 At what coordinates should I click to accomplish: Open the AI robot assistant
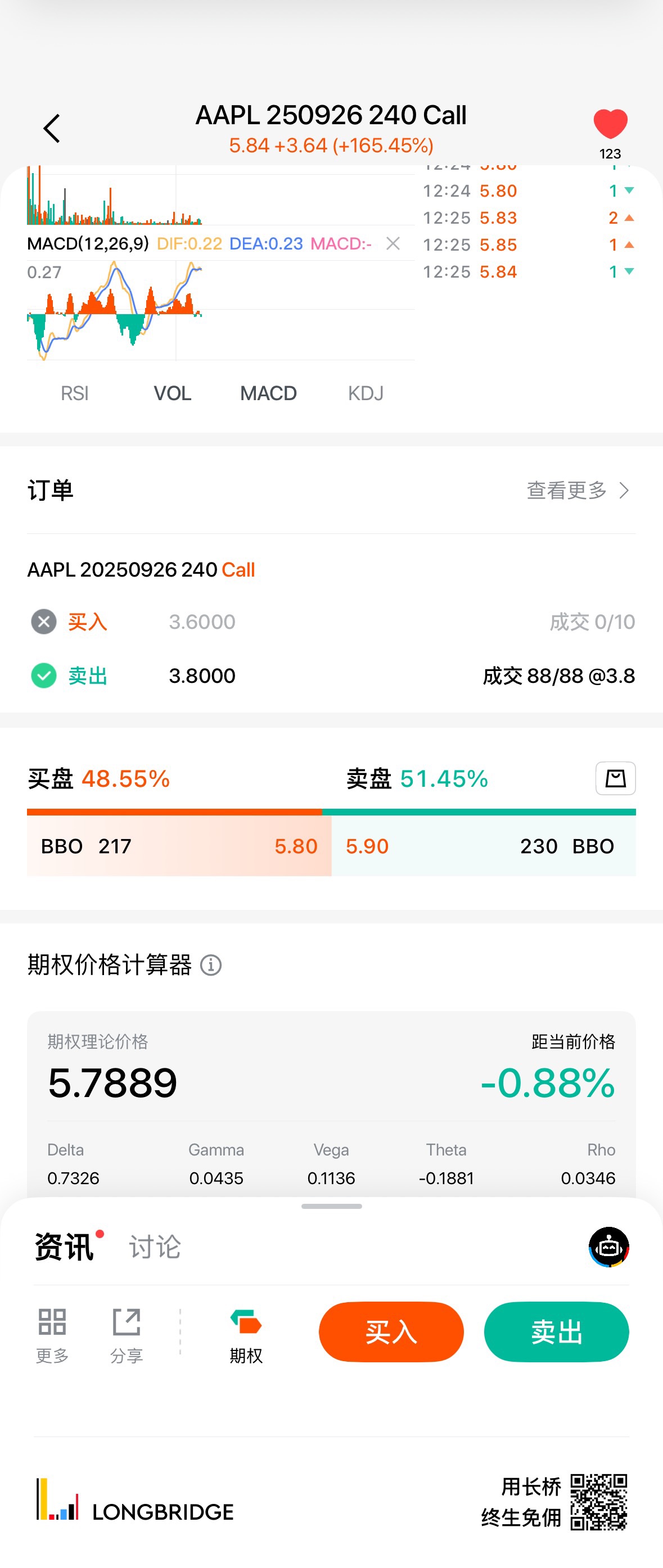(608, 1247)
